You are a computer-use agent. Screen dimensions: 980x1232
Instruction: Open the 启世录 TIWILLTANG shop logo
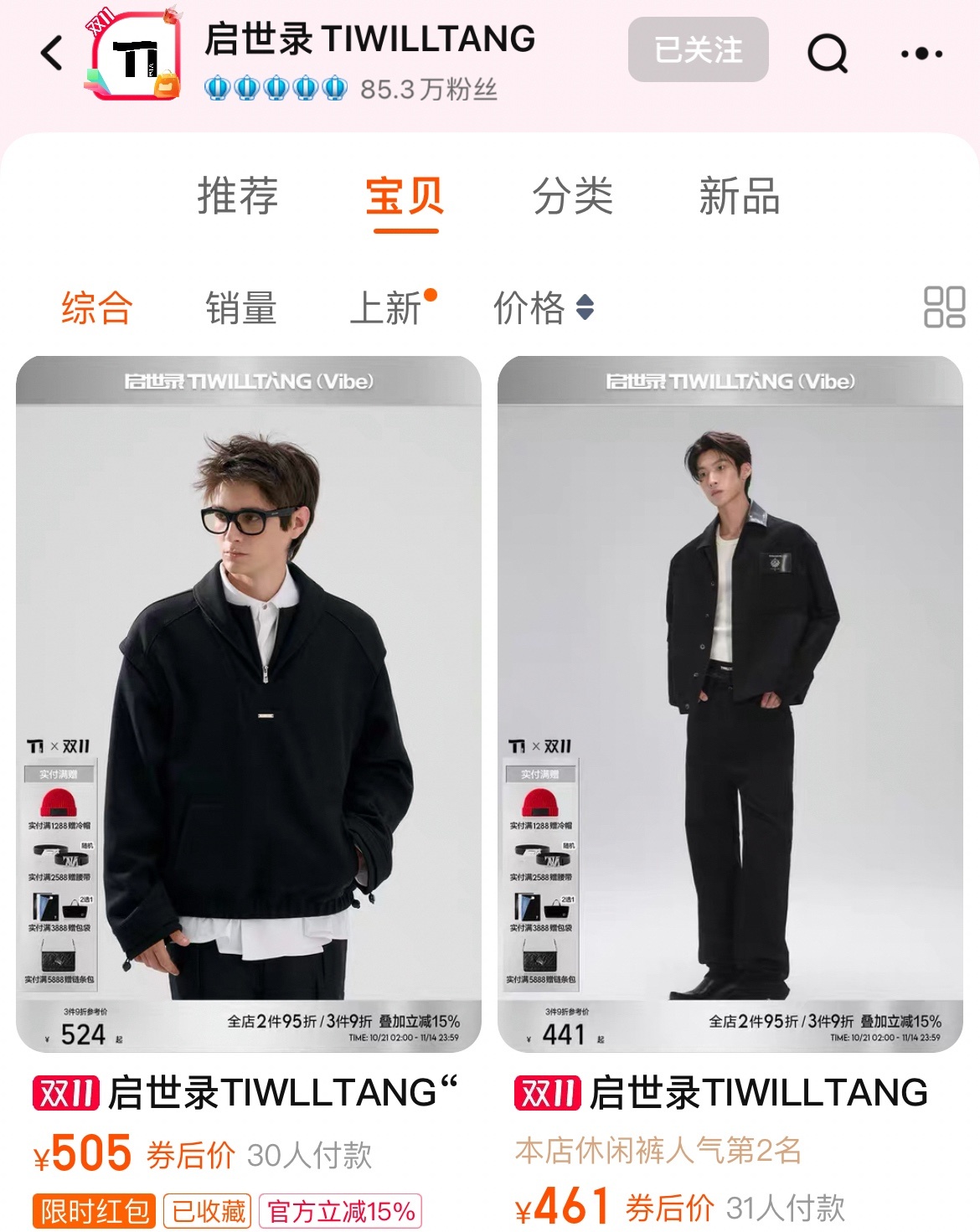click(134, 55)
